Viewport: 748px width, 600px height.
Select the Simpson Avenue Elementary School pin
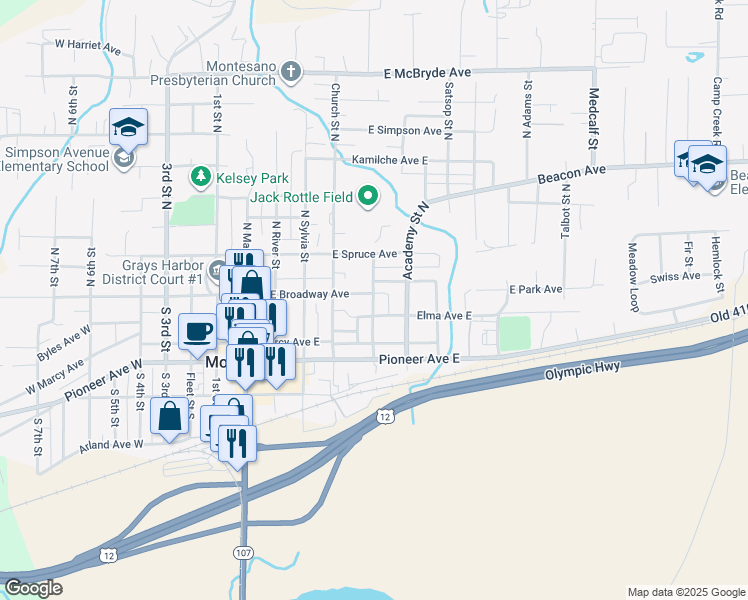124,158
